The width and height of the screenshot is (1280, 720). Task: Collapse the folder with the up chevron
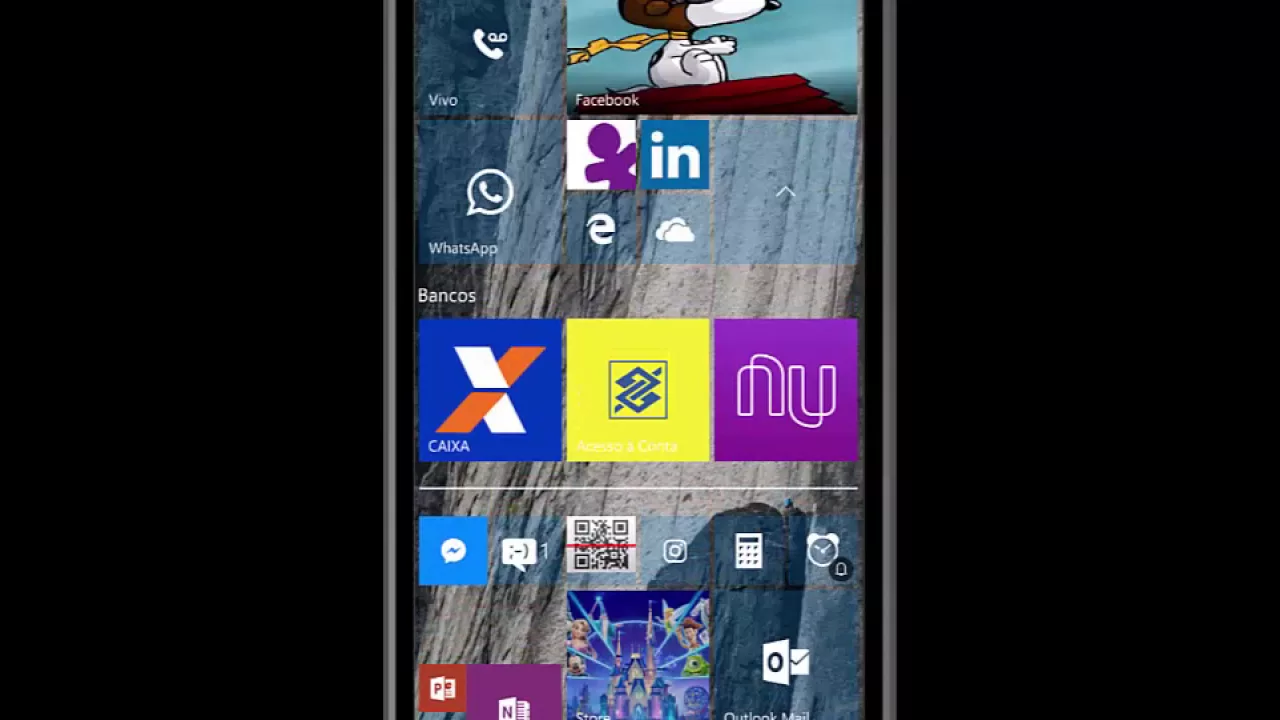coord(785,192)
